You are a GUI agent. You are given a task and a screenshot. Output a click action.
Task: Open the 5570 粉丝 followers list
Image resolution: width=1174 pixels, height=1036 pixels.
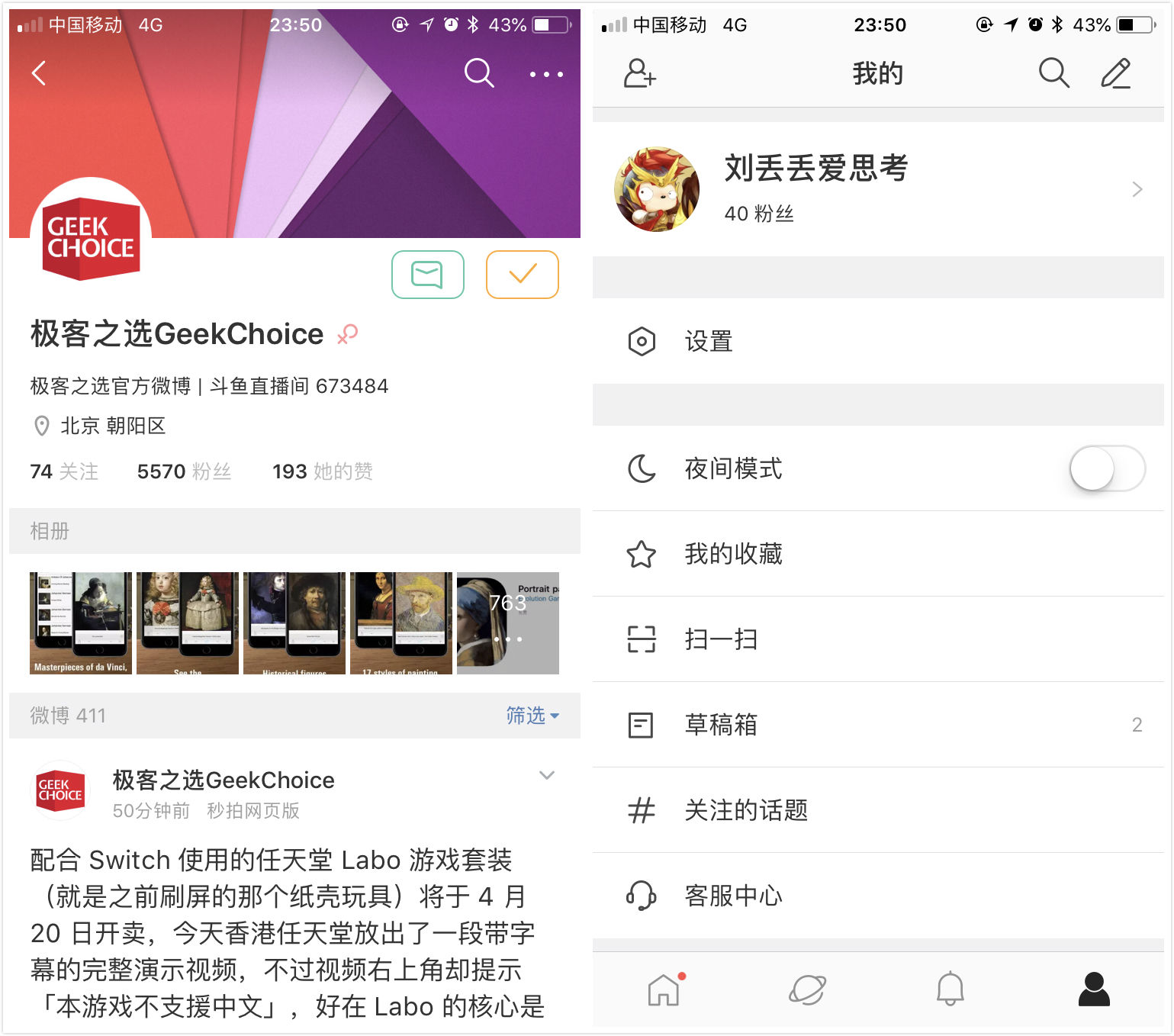pos(184,471)
